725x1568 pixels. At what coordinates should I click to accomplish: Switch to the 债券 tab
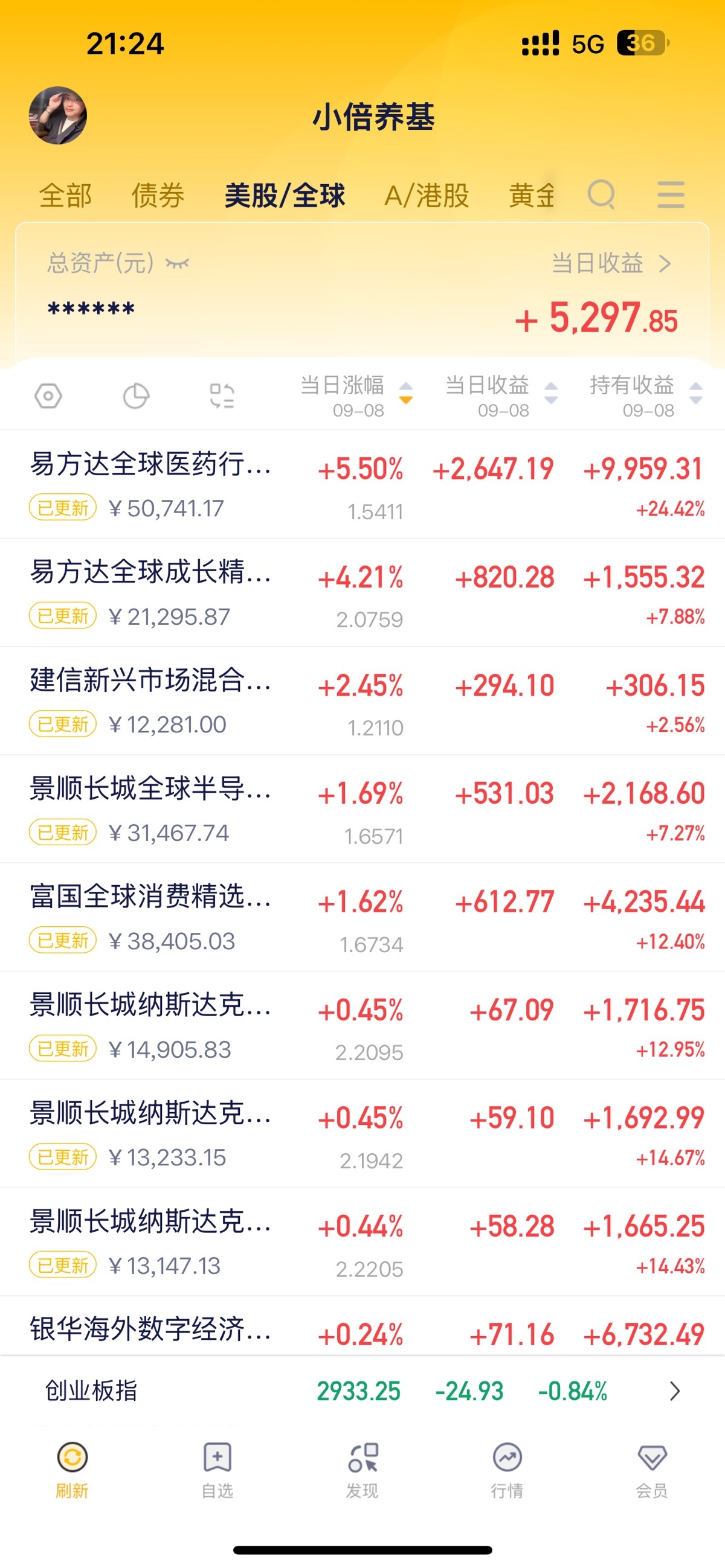click(x=158, y=196)
